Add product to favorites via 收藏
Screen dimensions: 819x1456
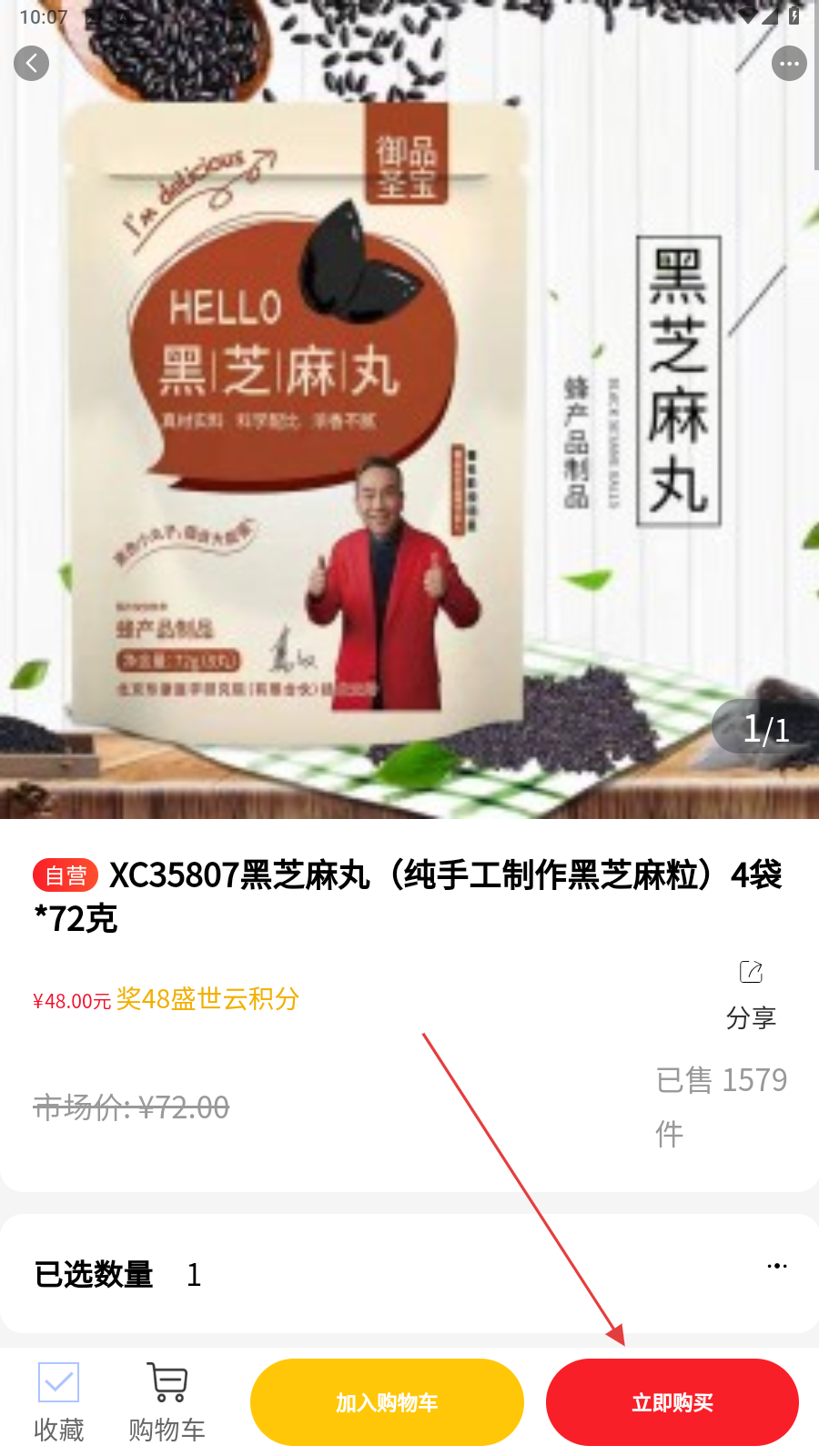click(58, 1402)
